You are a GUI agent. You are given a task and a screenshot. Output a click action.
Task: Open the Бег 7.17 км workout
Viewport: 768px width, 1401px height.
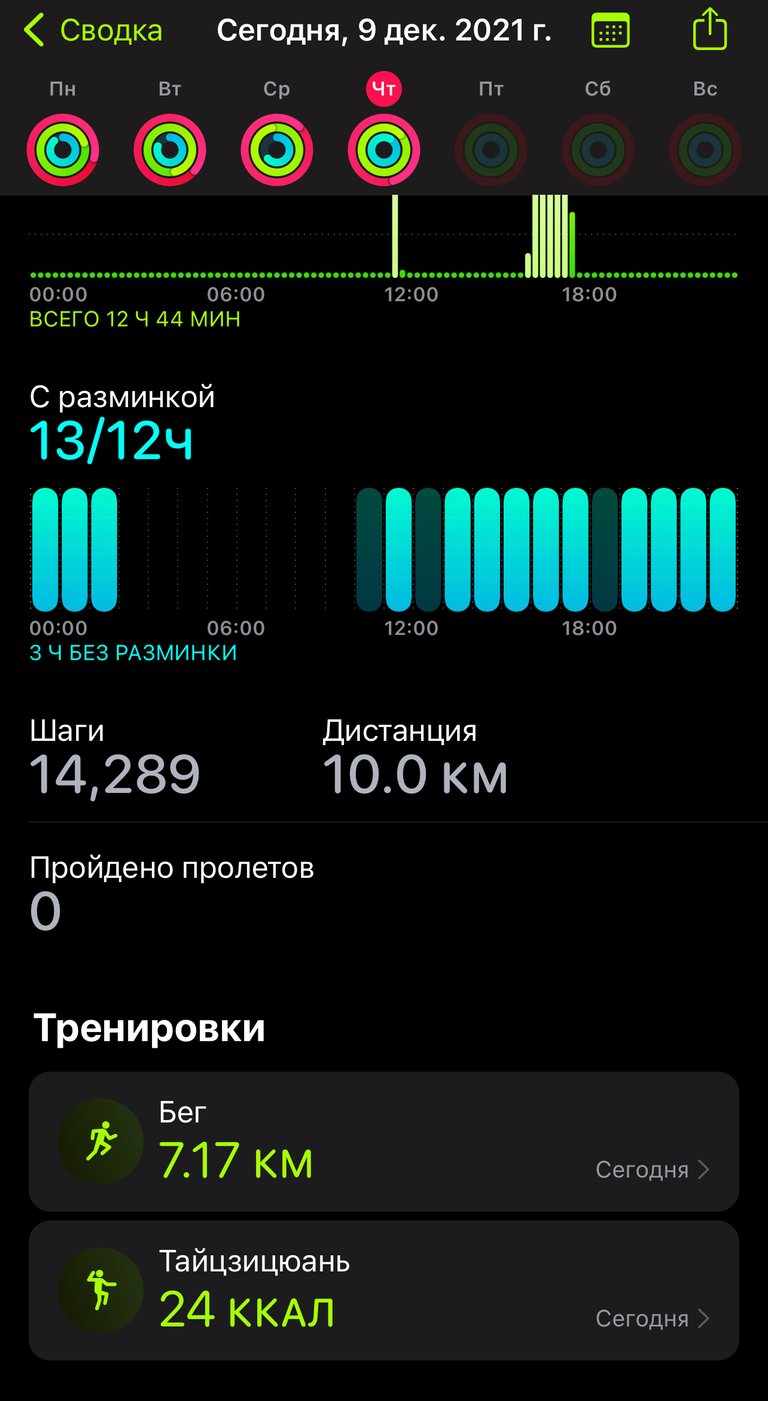click(384, 1142)
